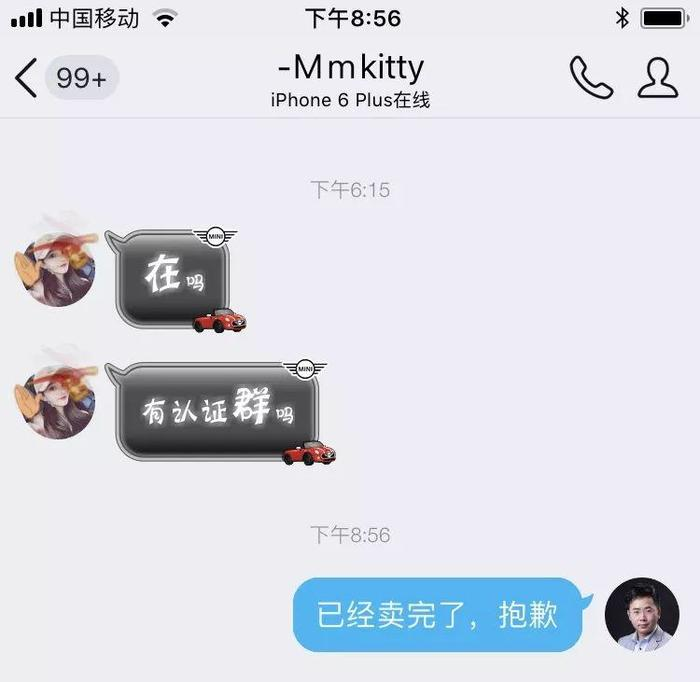
Task: Open my own avatar beside 已经卖完了
Action: tap(641, 615)
